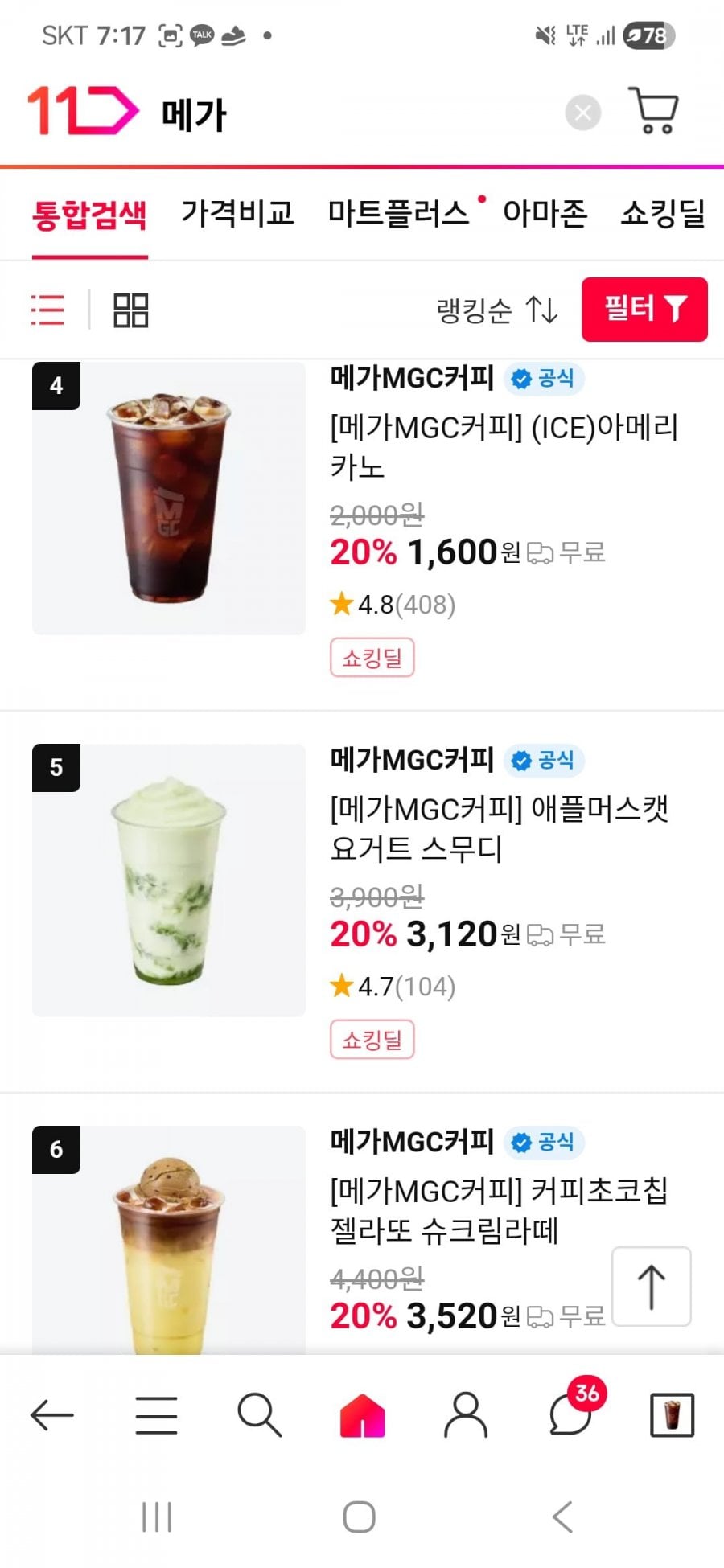Switch to the 가격비교 tab
Screen dimensions: 724x1568
237,214
